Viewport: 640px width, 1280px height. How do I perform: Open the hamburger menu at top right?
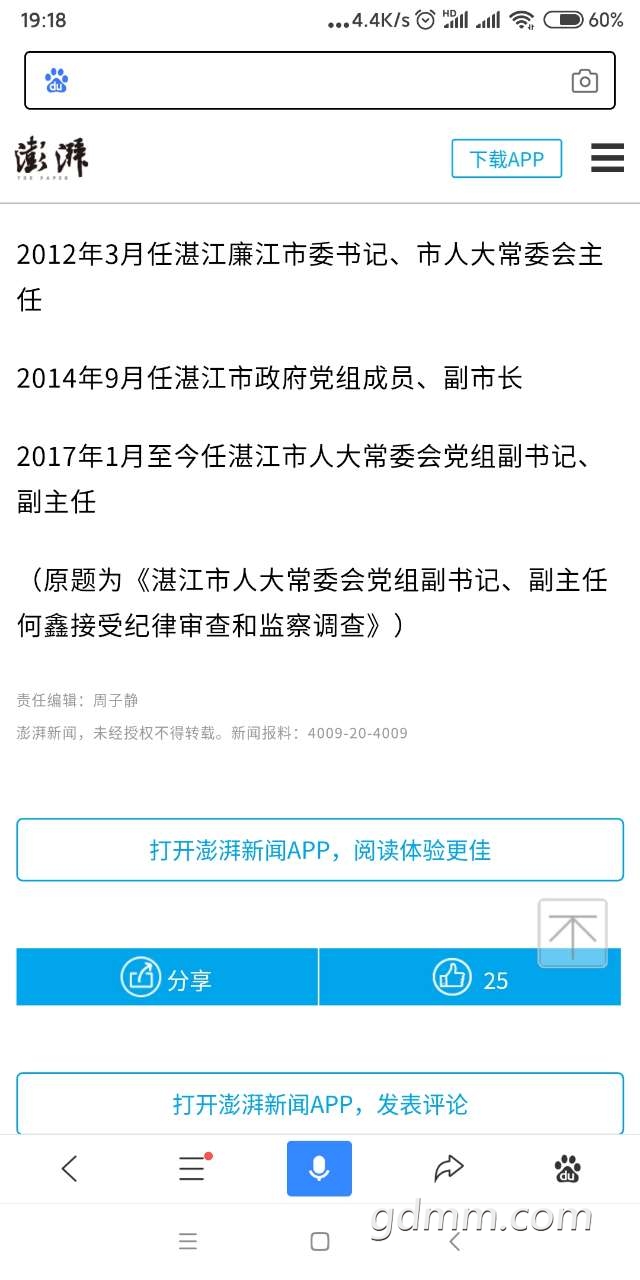point(607,158)
